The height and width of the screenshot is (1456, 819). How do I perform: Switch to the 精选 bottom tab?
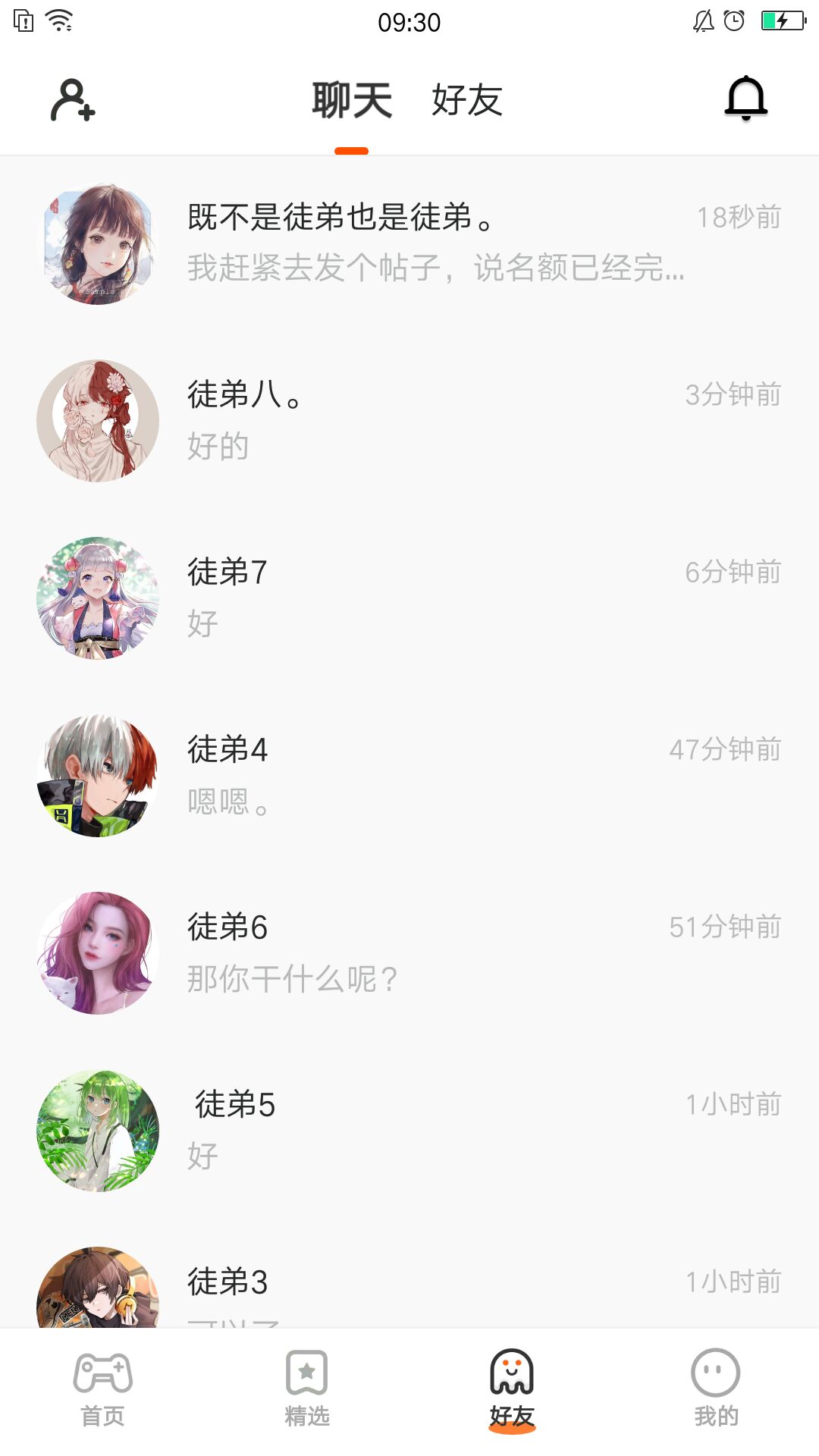tap(307, 1389)
